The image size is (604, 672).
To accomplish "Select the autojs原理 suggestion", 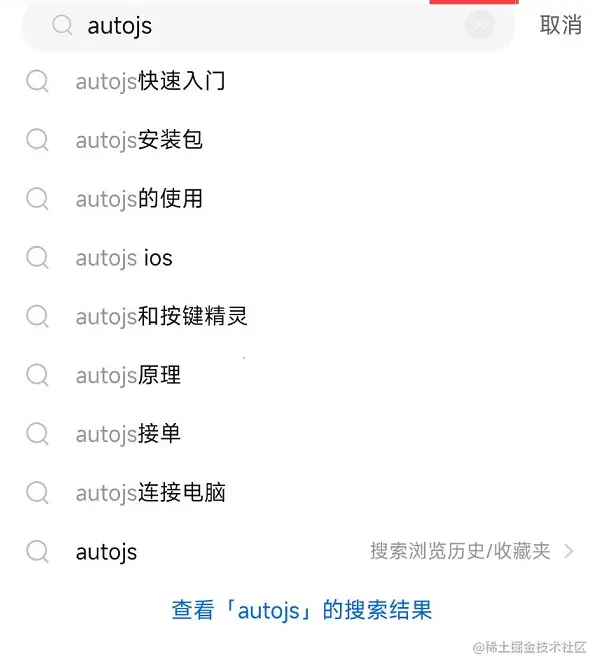I will coord(128,376).
